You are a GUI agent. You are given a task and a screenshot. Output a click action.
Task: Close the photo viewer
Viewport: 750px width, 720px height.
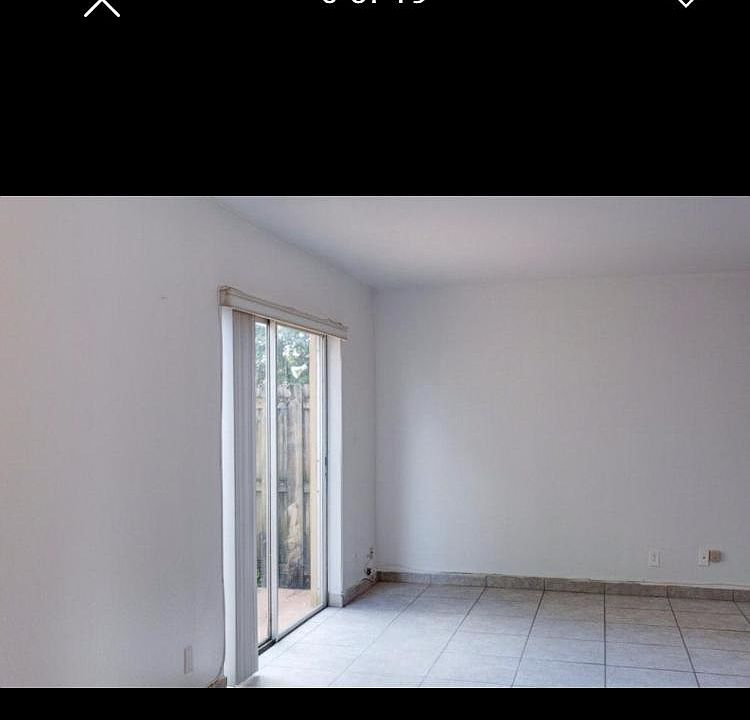(102, 5)
